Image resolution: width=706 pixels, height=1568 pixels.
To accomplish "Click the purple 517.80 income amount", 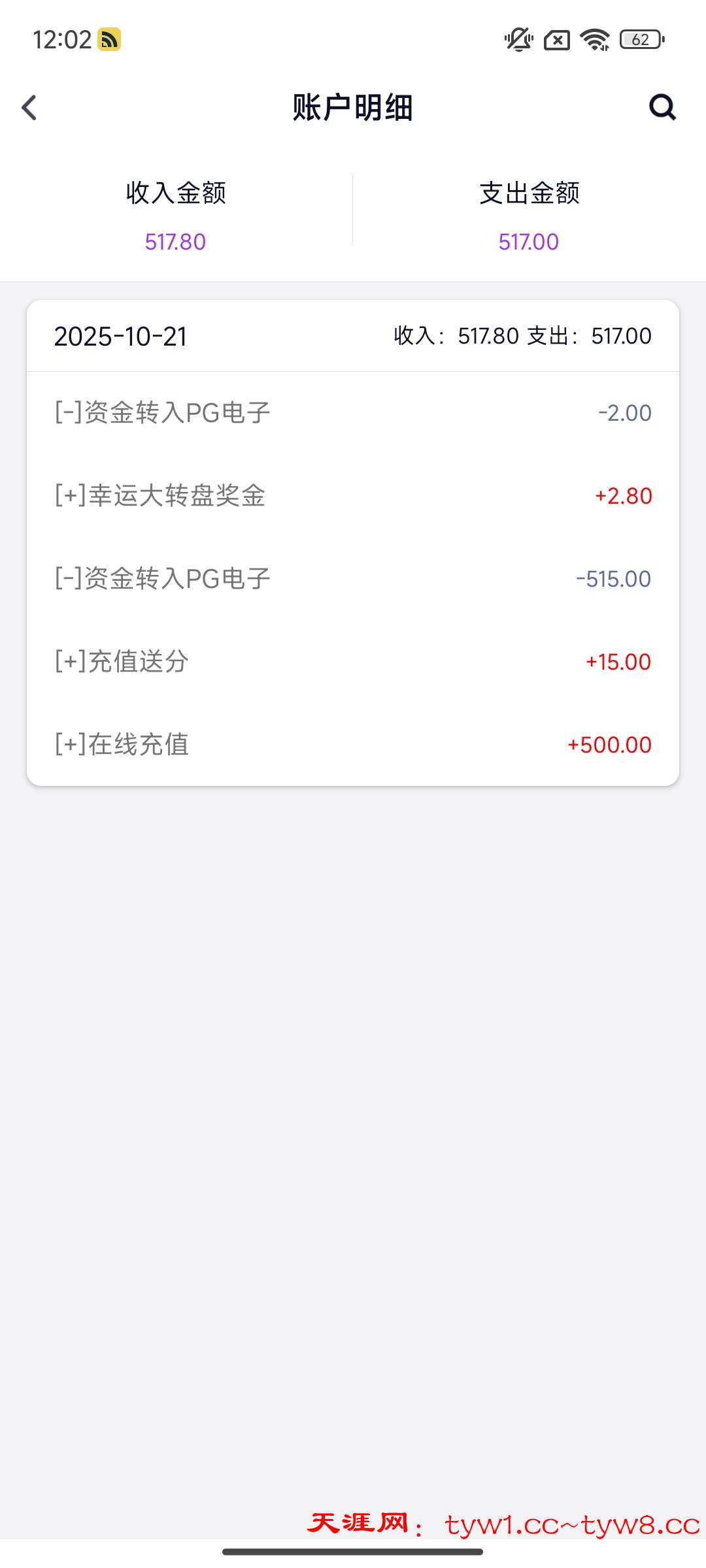I will point(175,242).
